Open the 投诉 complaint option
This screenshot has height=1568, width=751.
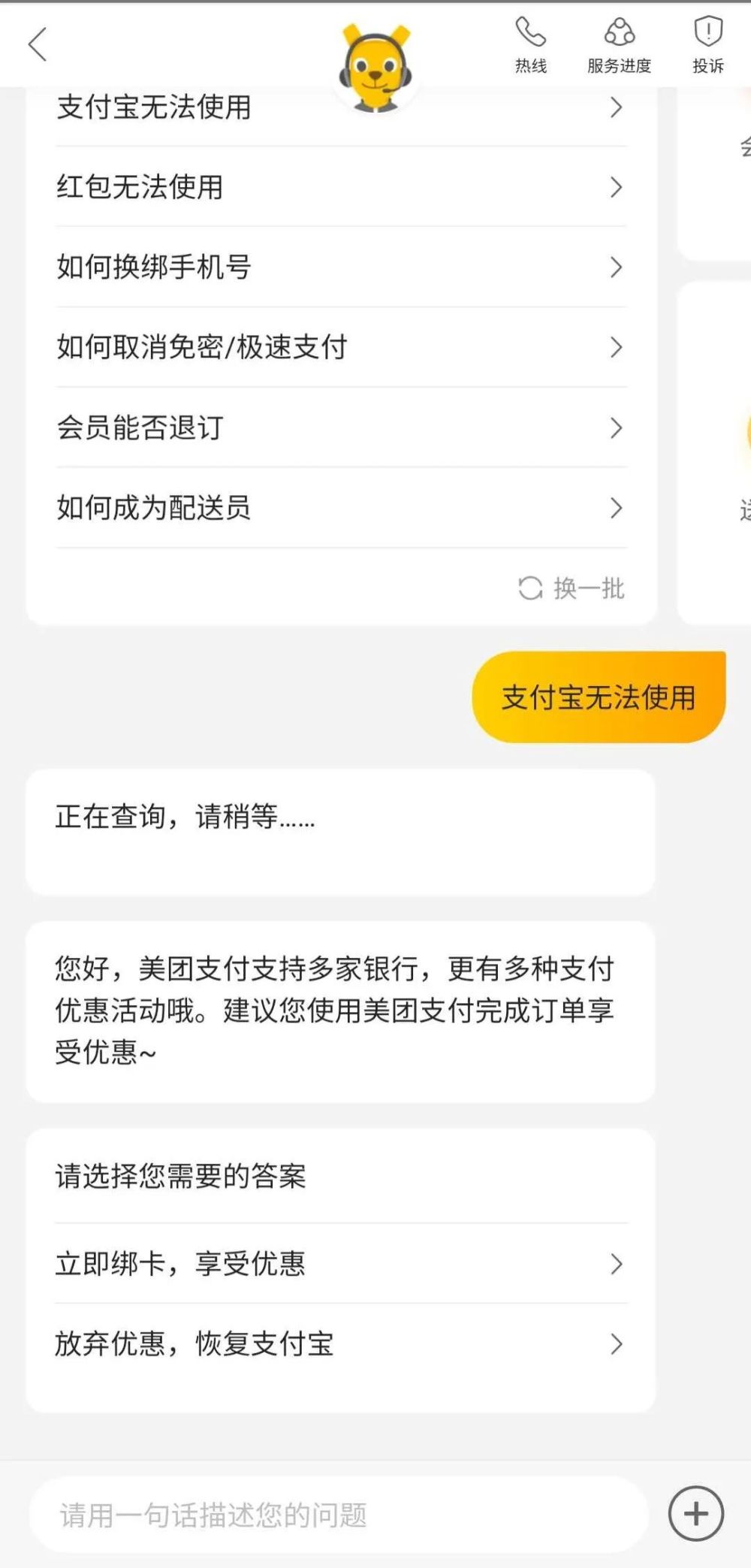tap(707, 45)
